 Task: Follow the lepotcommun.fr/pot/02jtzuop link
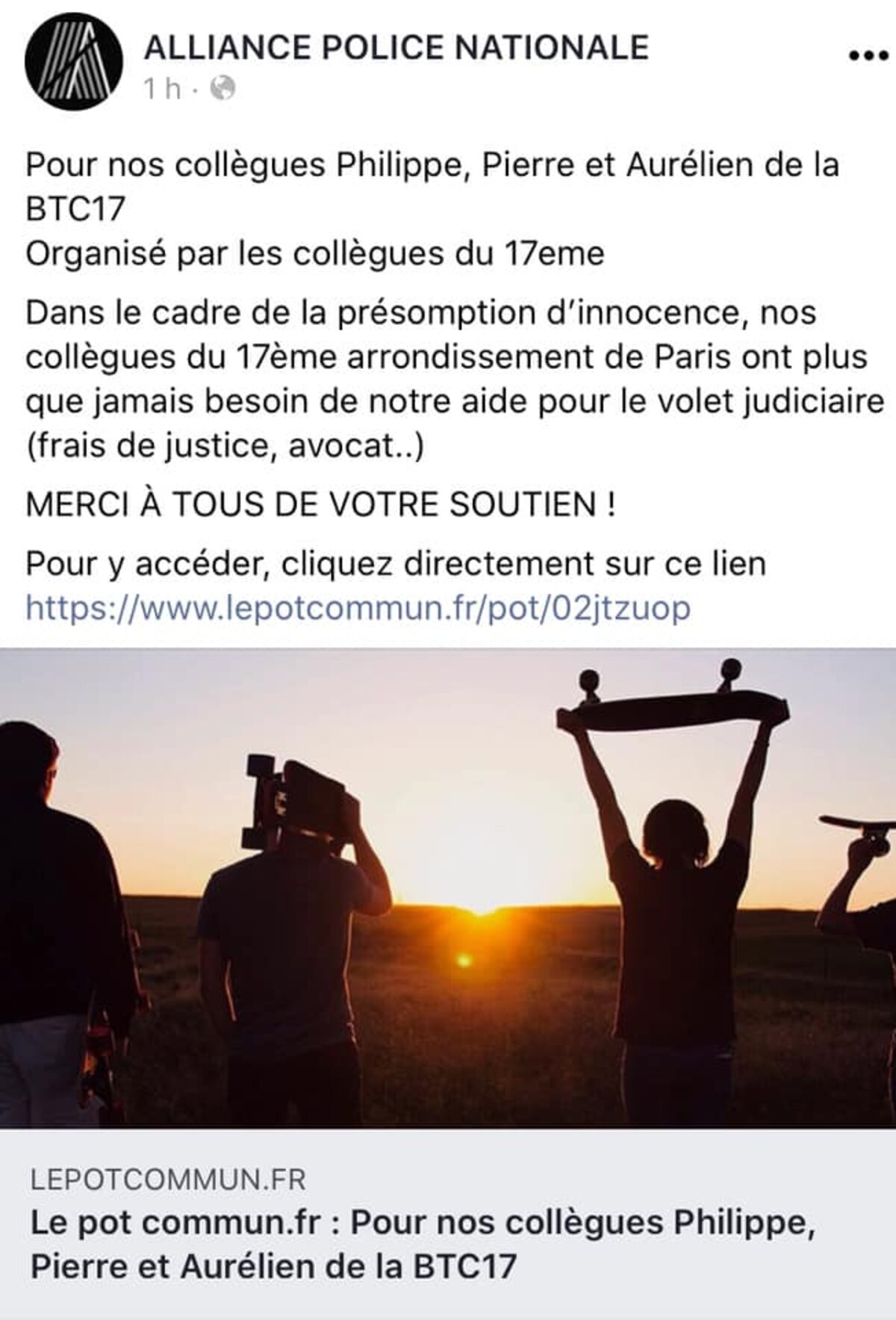click(358, 607)
